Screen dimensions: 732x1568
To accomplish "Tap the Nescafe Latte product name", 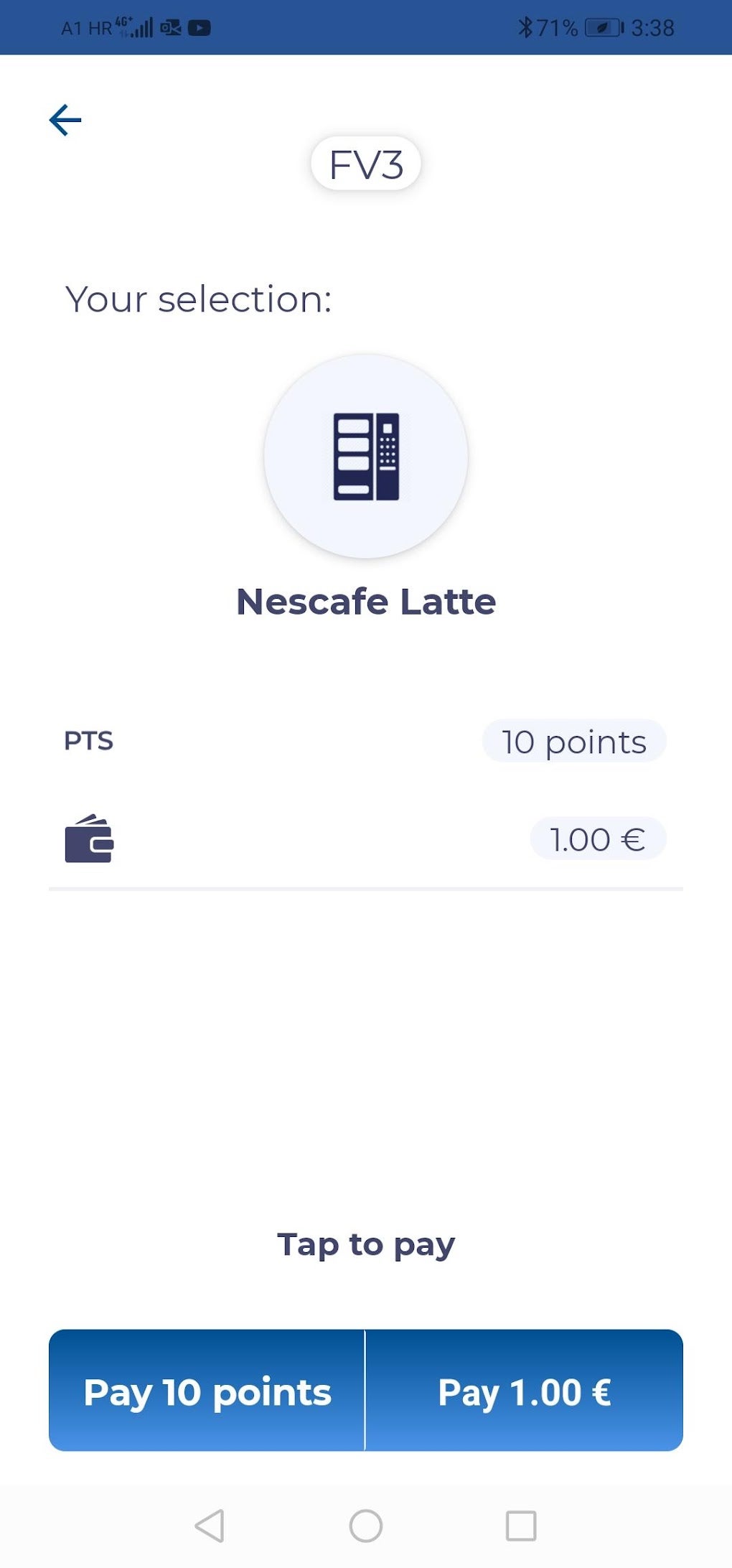I will pos(366,602).
